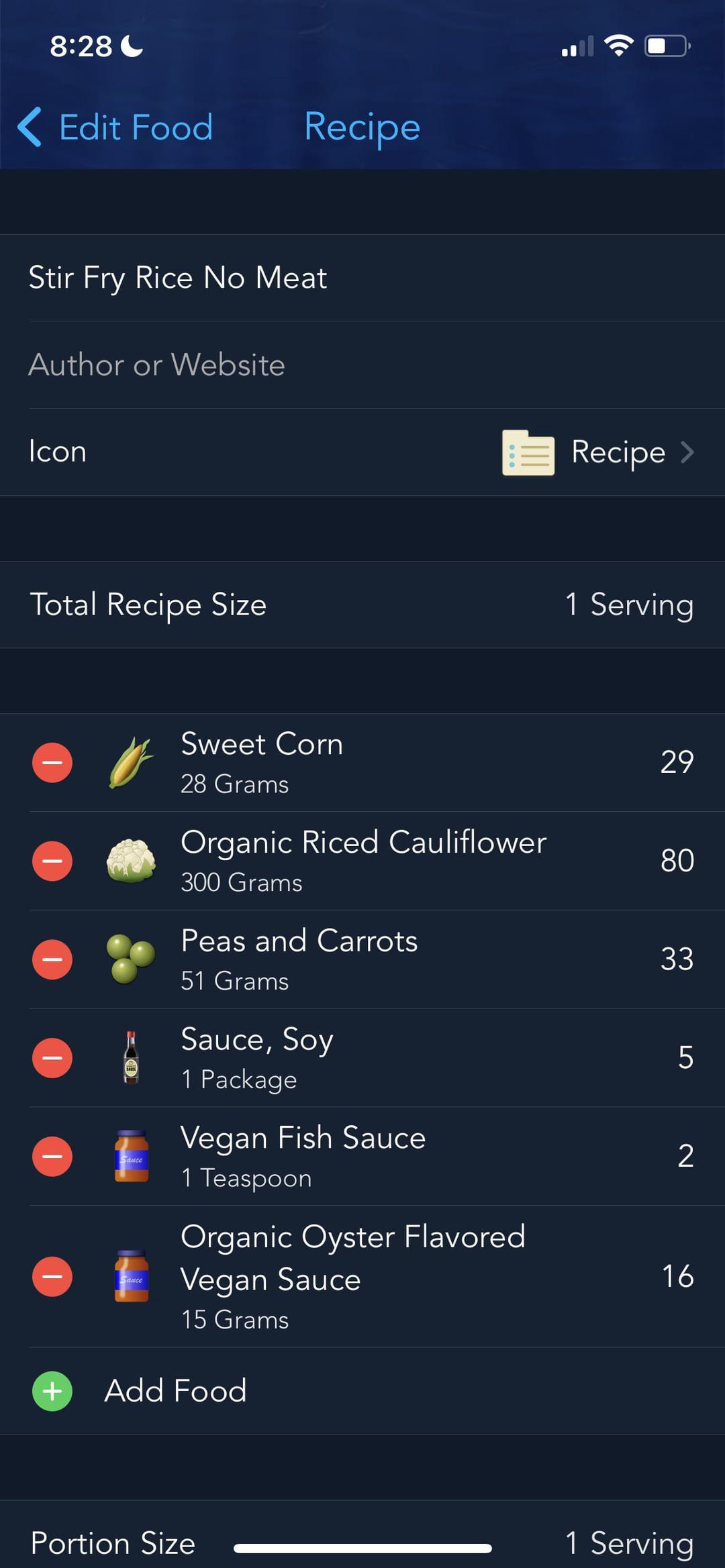Delete Organic Oyster Flavored Vegan Sauce
The width and height of the screenshot is (725, 1568).
(52, 1277)
